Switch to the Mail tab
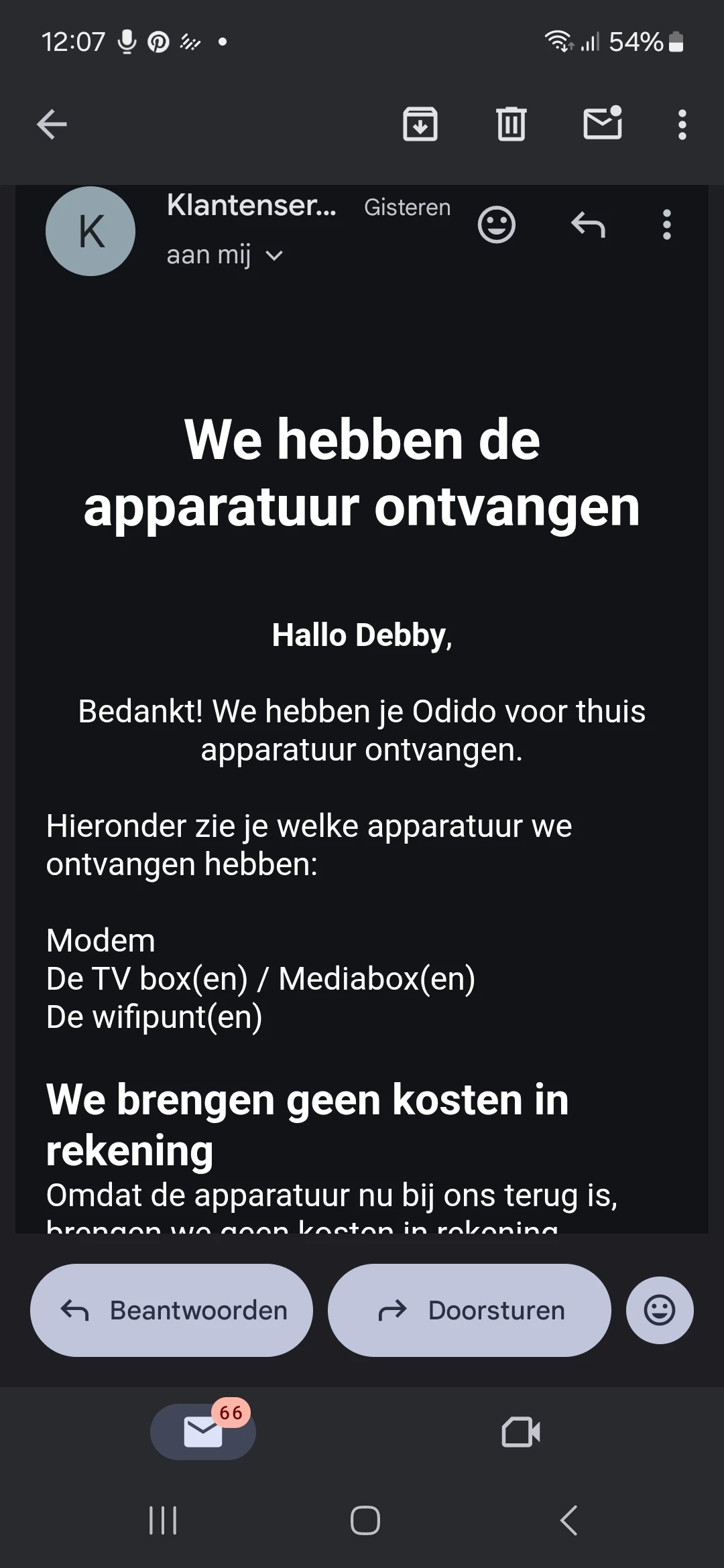 (x=203, y=1432)
